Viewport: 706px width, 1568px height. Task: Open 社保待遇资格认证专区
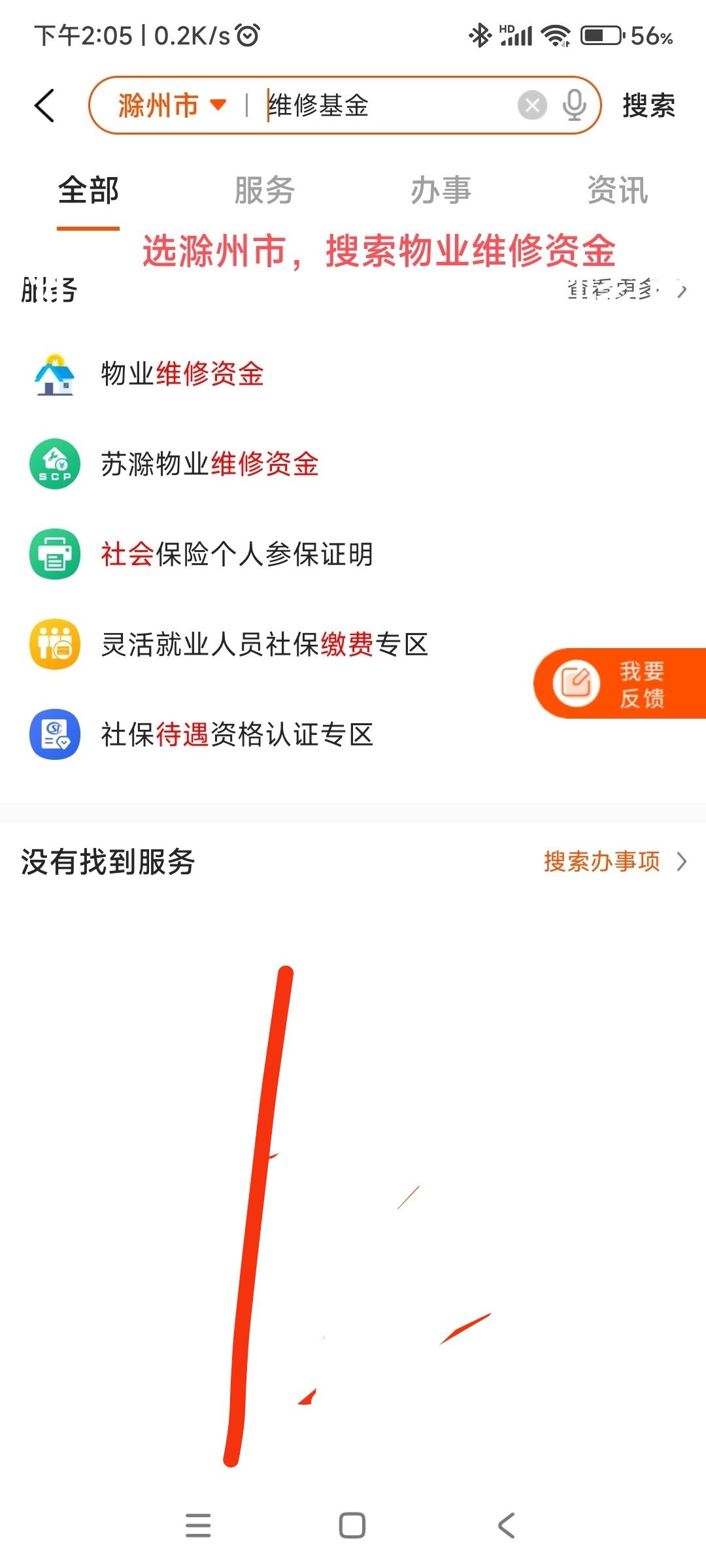point(237,735)
